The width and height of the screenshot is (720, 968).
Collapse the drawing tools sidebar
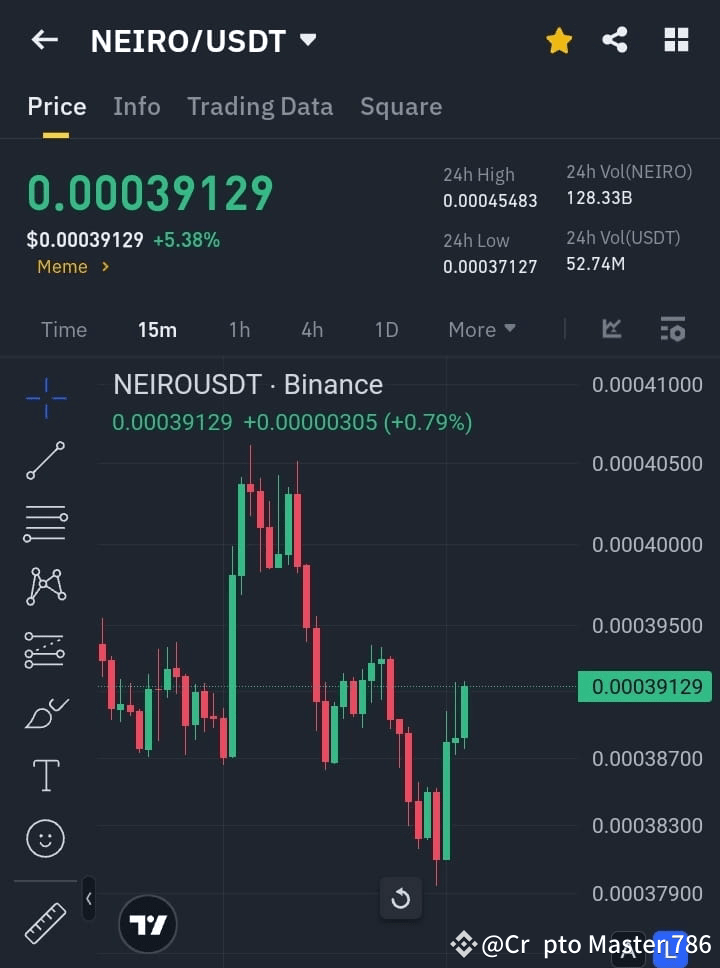tap(88, 898)
